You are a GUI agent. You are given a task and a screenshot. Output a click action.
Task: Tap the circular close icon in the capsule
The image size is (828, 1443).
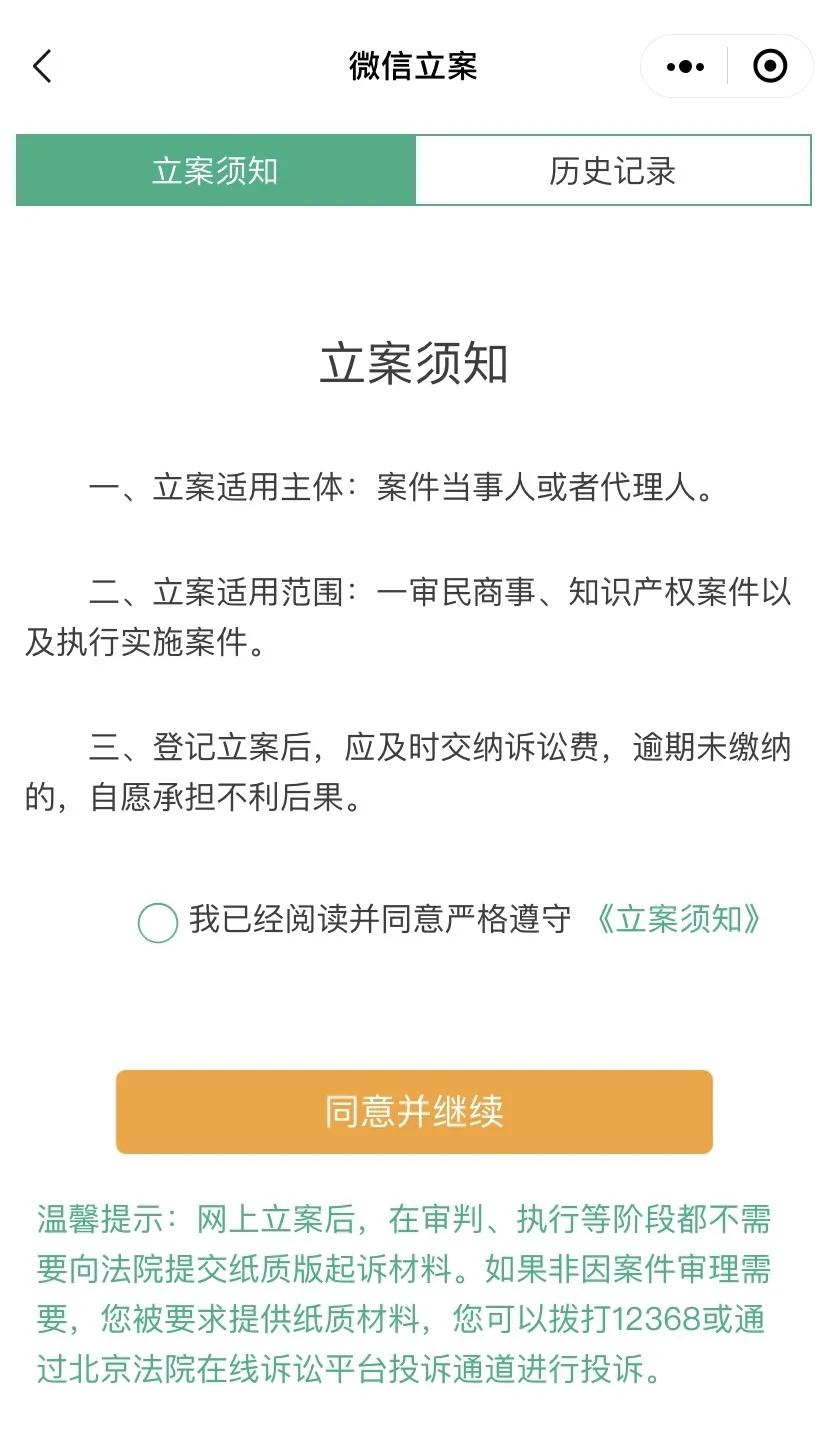coord(769,66)
